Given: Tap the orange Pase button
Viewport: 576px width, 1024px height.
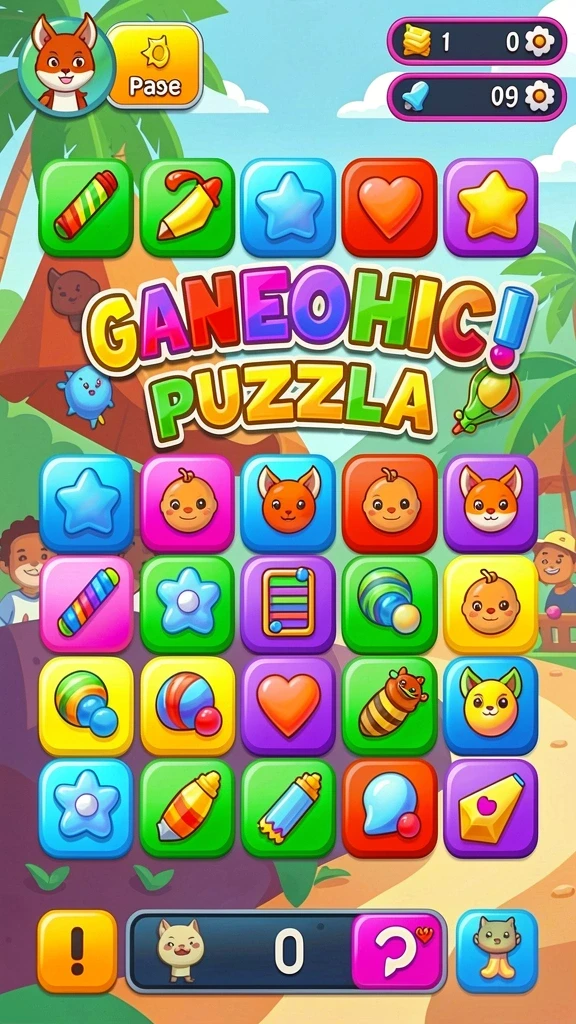Looking at the screenshot, I should pyautogui.click(x=155, y=65).
